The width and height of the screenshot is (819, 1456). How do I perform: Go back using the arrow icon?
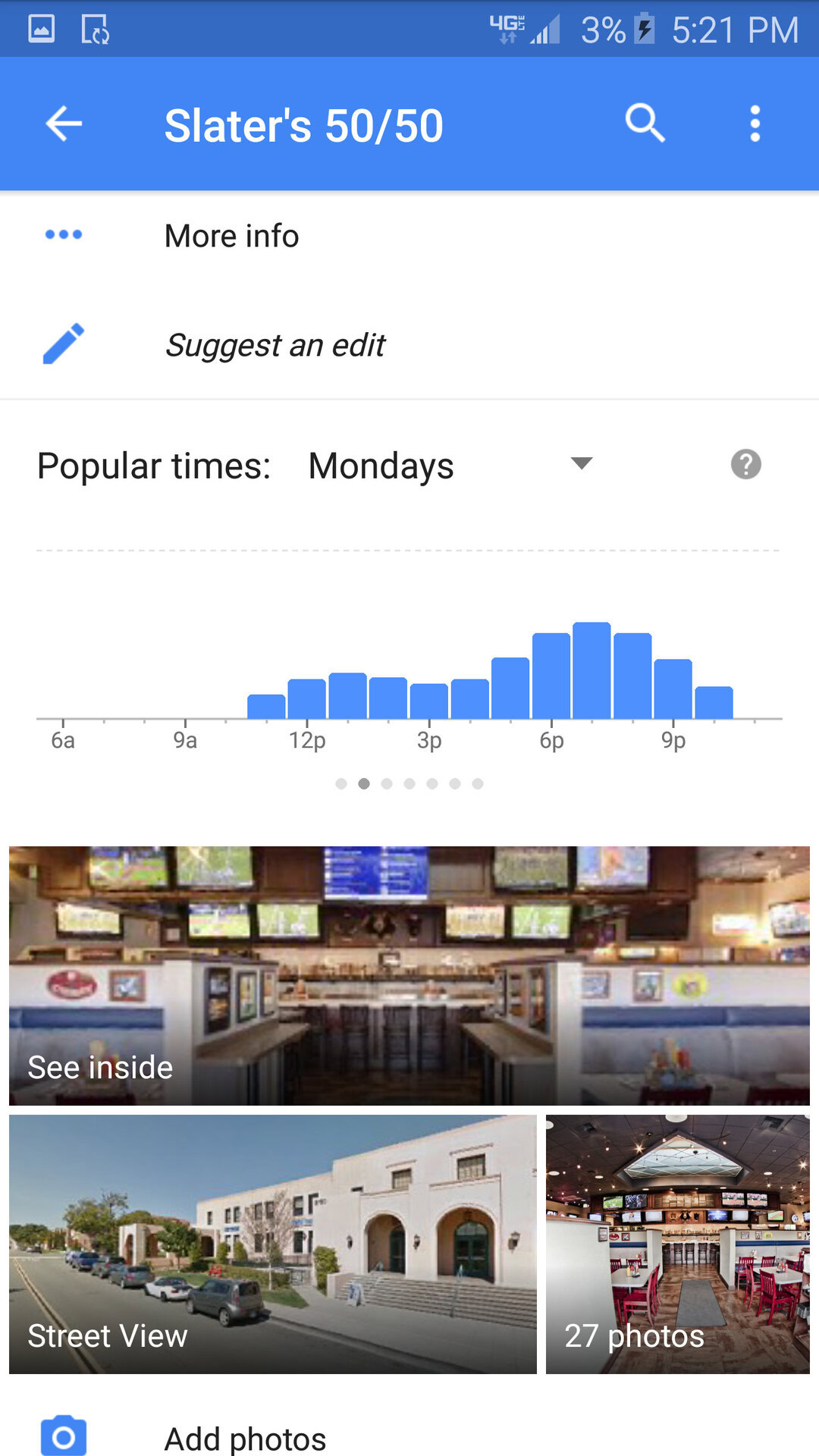(x=64, y=124)
